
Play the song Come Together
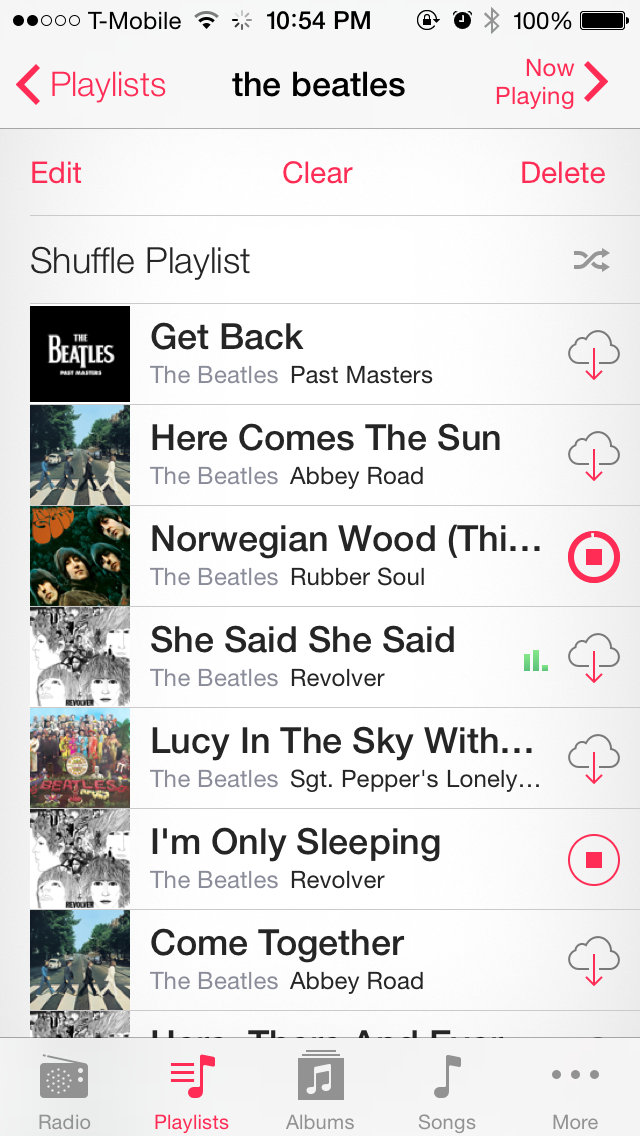pyautogui.click(x=300, y=960)
